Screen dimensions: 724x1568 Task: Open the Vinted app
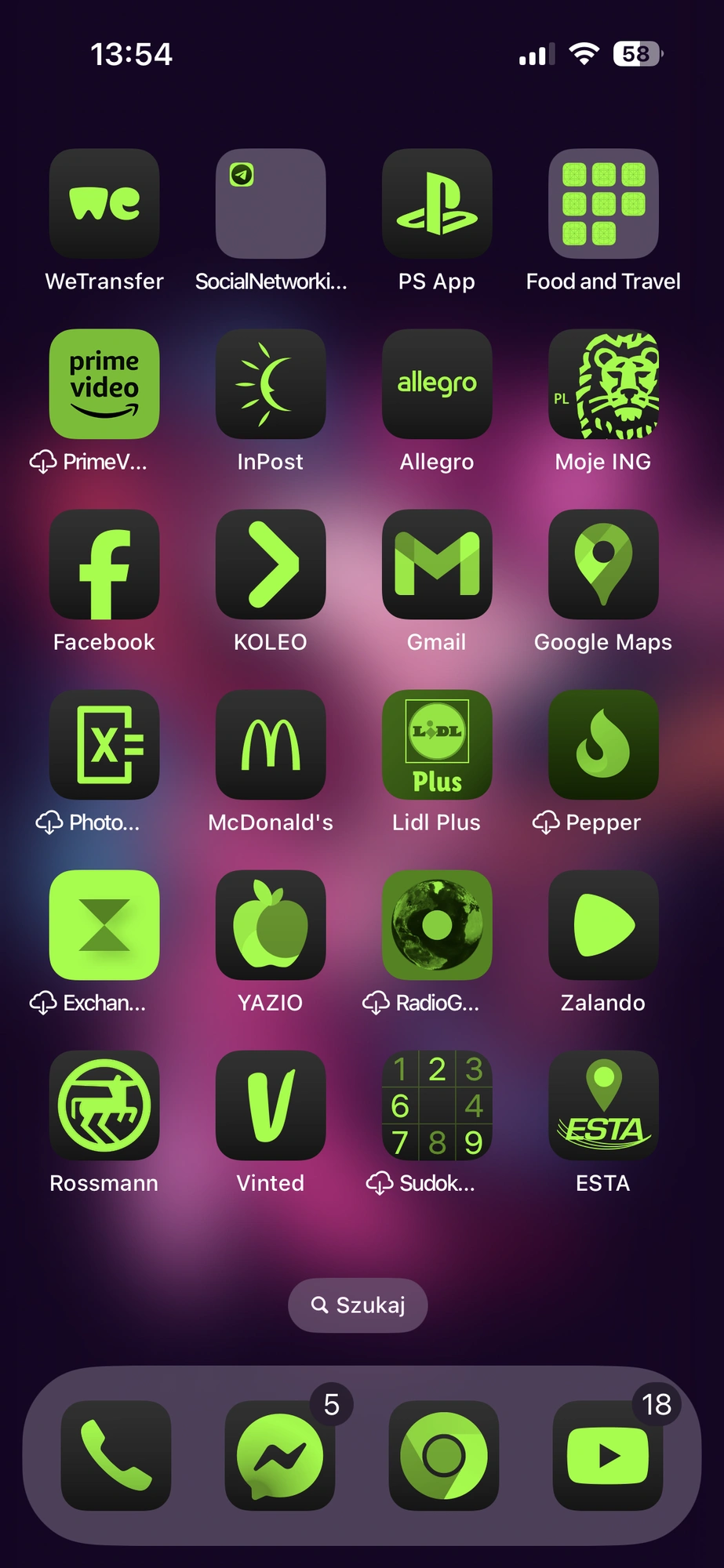click(271, 1105)
